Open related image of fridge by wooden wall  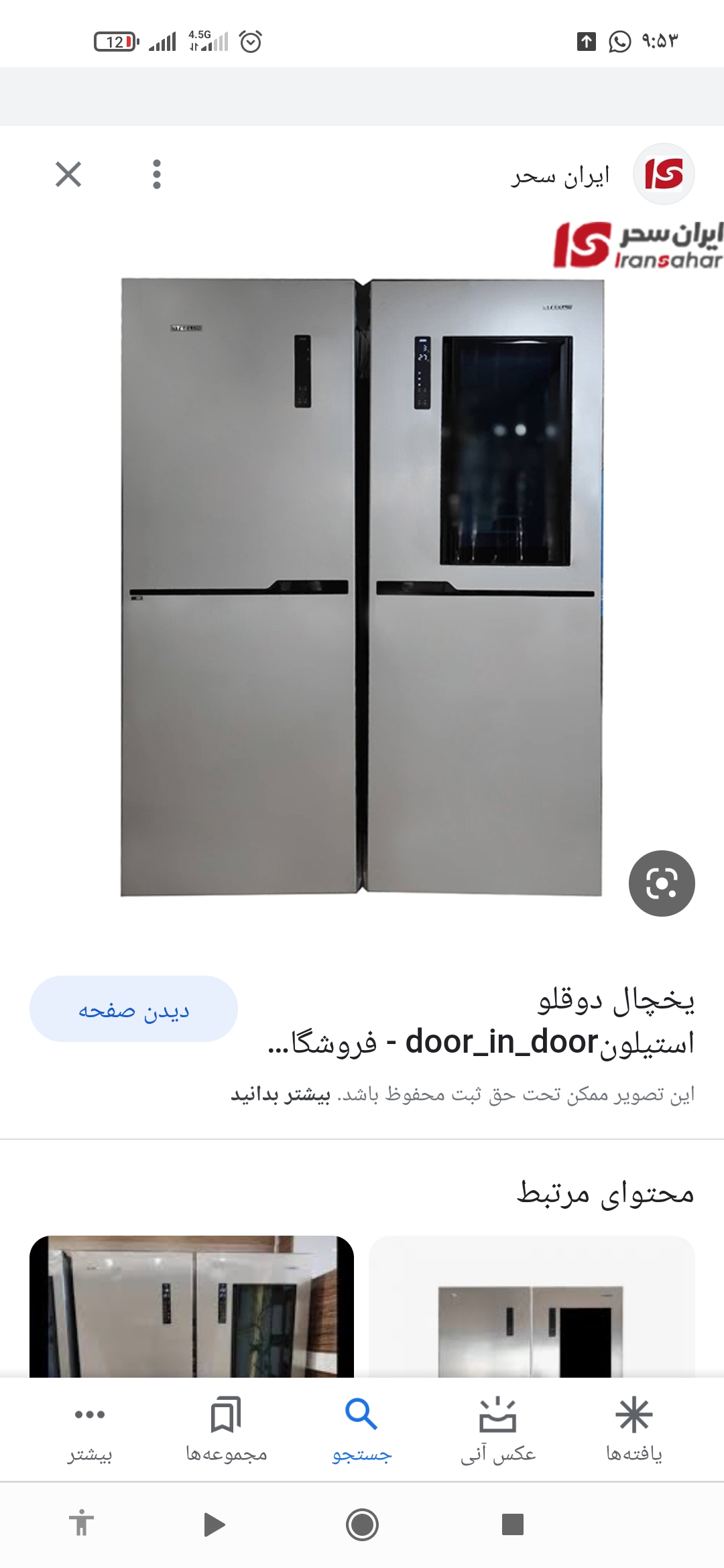tap(192, 1305)
